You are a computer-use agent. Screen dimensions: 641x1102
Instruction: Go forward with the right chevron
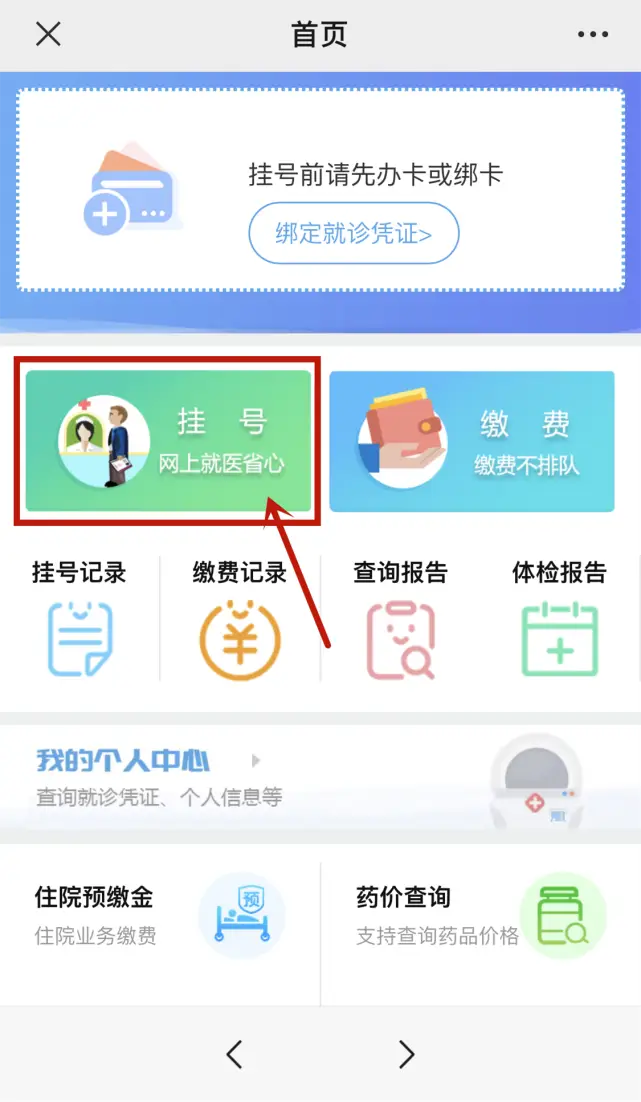pos(406,1054)
